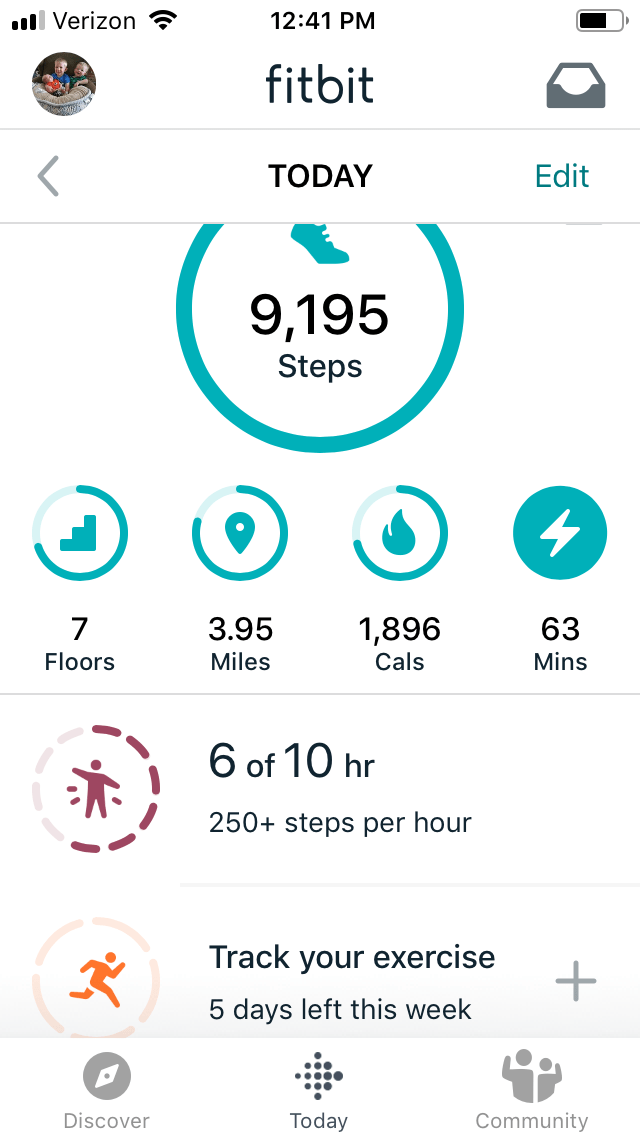Open the 6 of 10 hr hourly activity
640x1136 pixels.
340,790
